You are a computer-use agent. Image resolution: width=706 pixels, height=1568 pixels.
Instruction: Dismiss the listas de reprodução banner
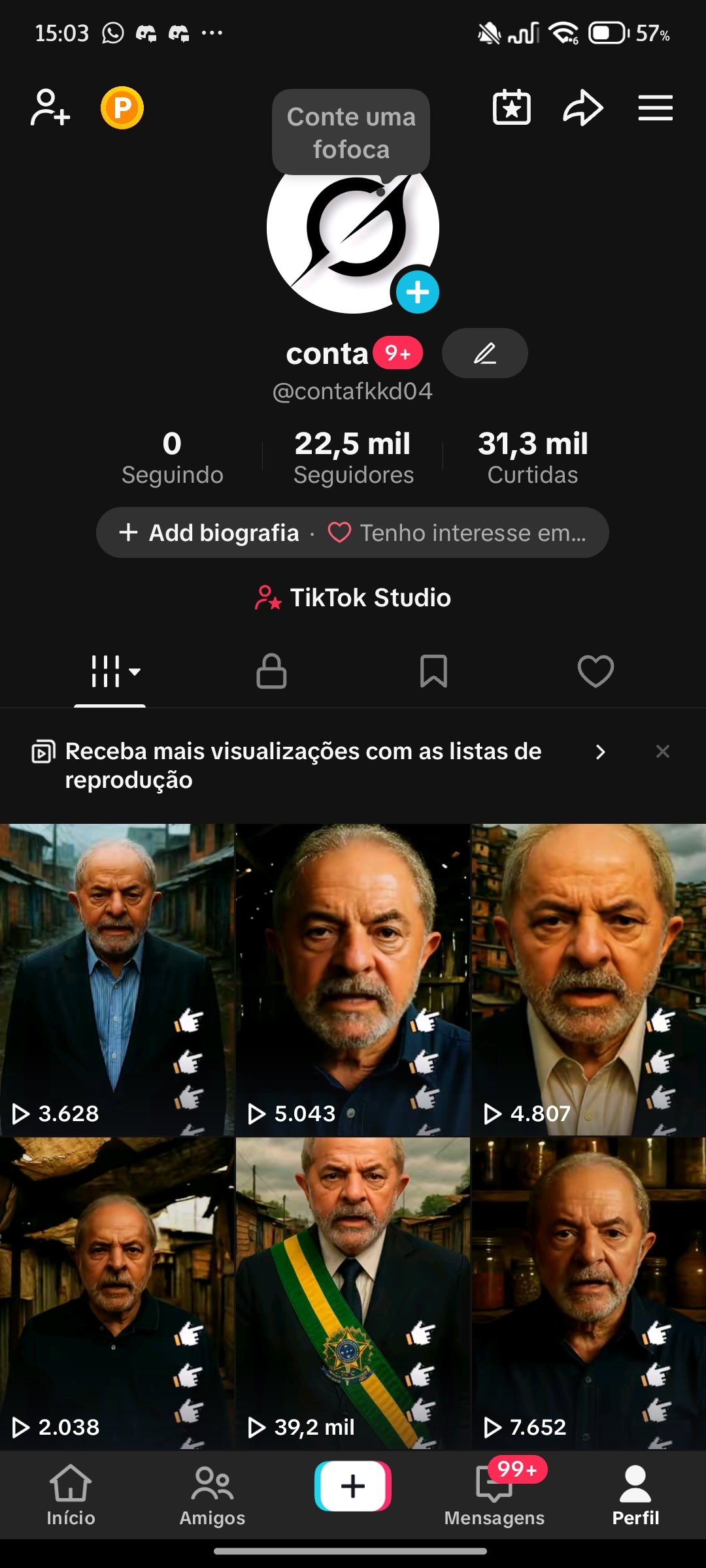point(662,752)
